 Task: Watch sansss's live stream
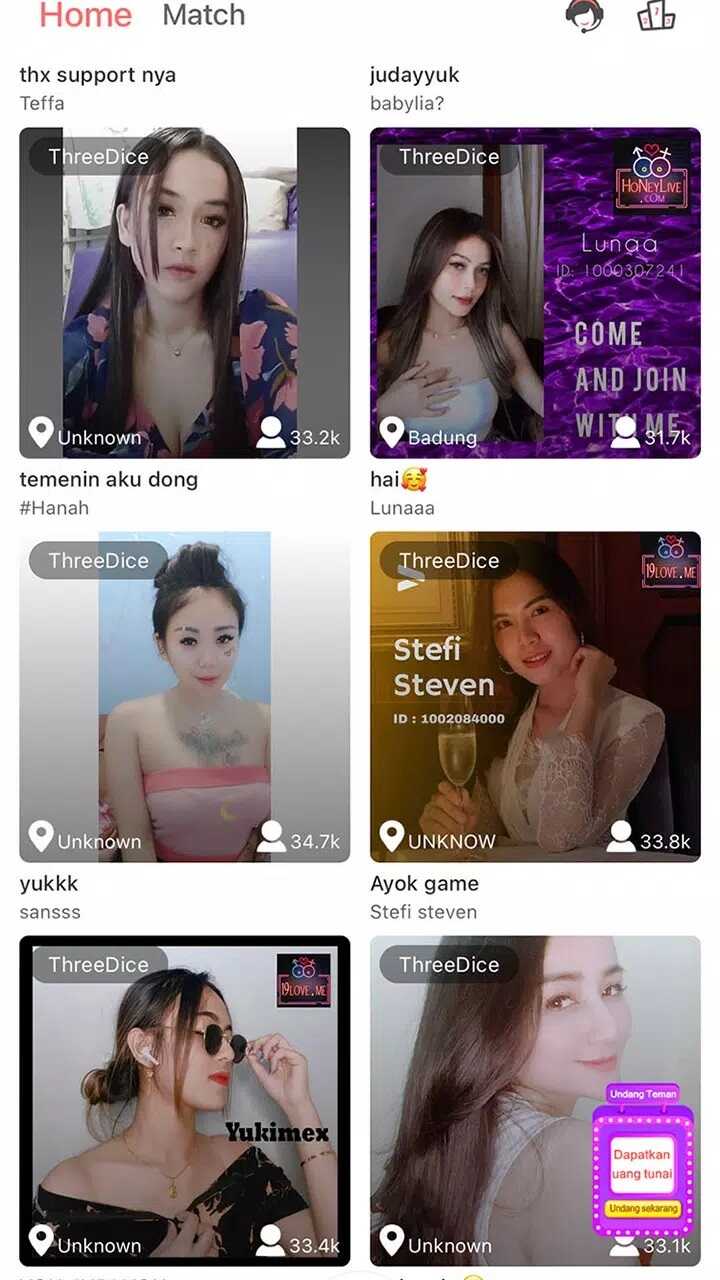click(184, 696)
